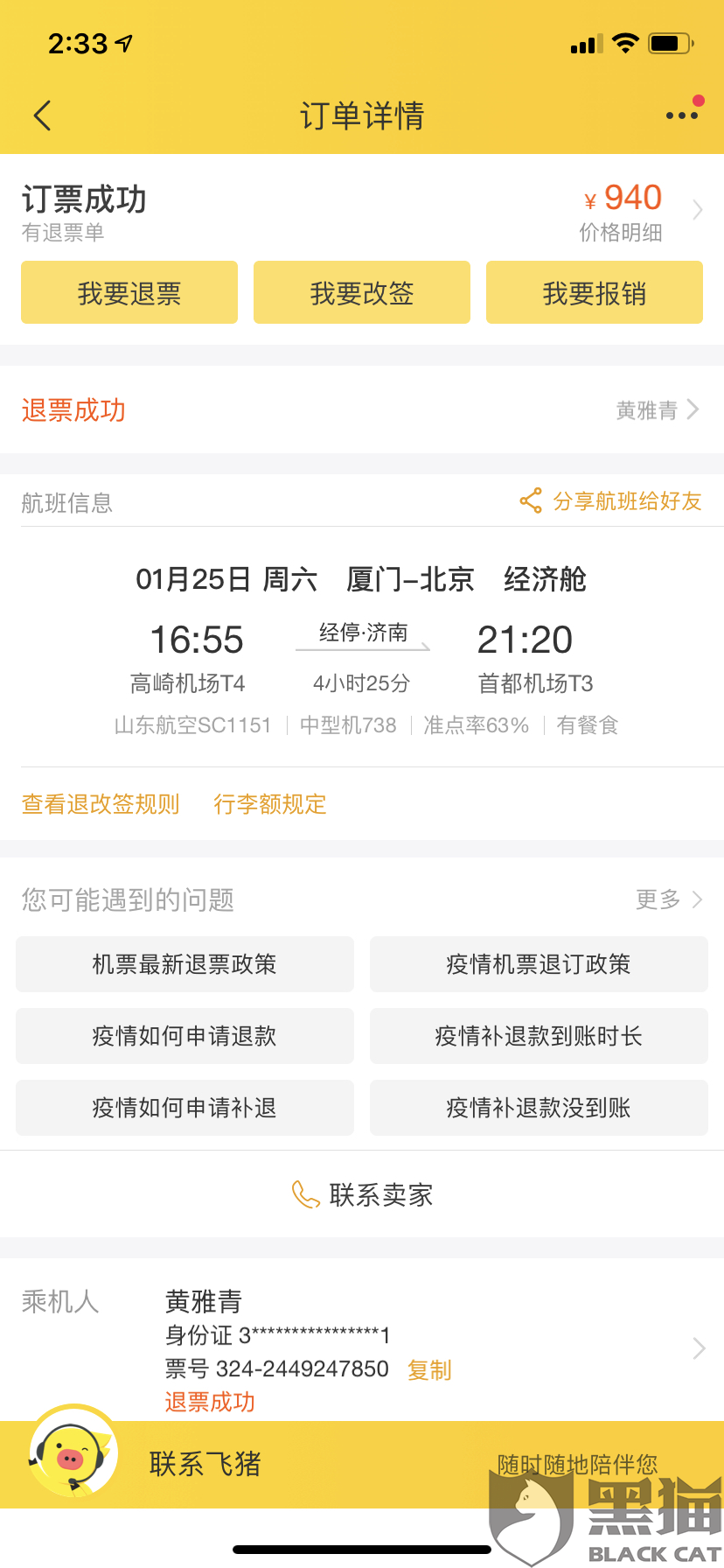View 查看退改签规则 rules

pos(101,804)
